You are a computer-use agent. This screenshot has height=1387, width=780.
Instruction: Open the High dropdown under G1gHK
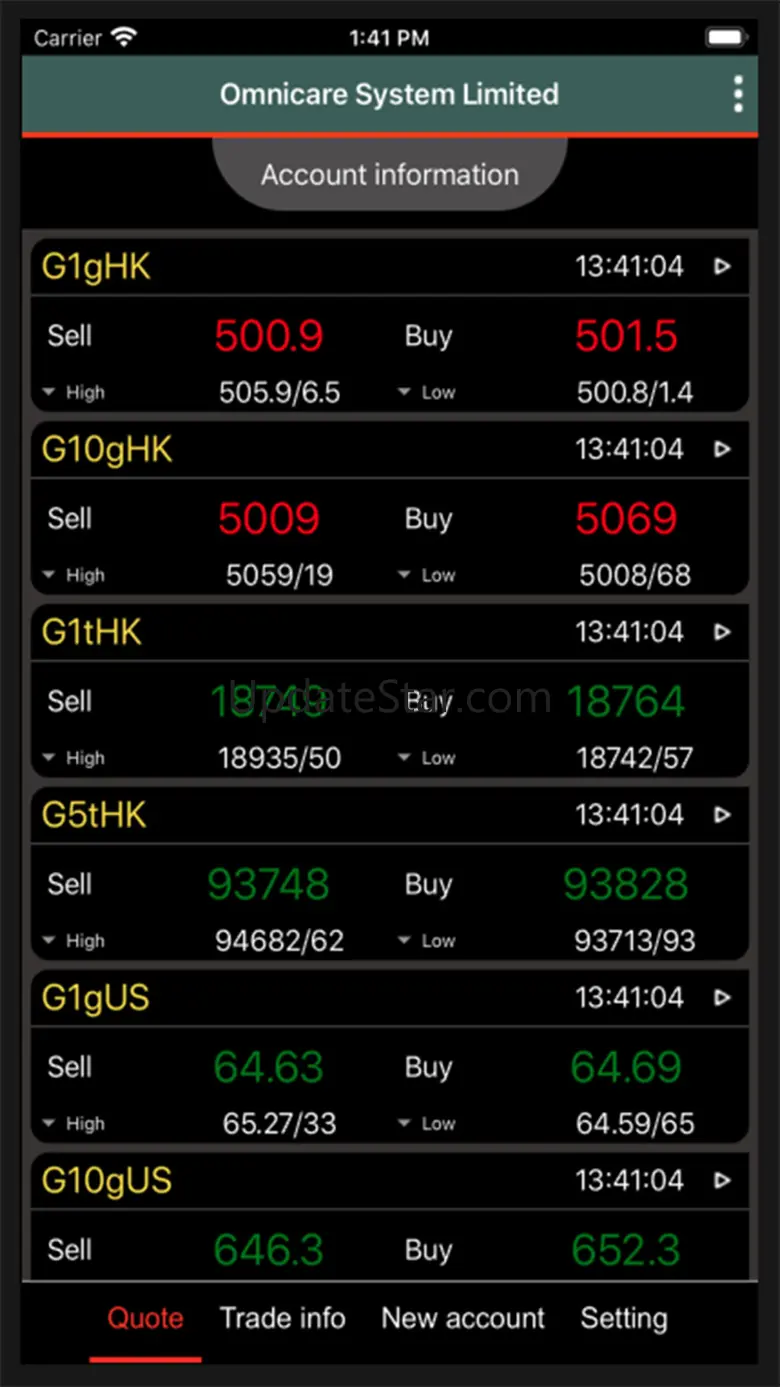74,393
